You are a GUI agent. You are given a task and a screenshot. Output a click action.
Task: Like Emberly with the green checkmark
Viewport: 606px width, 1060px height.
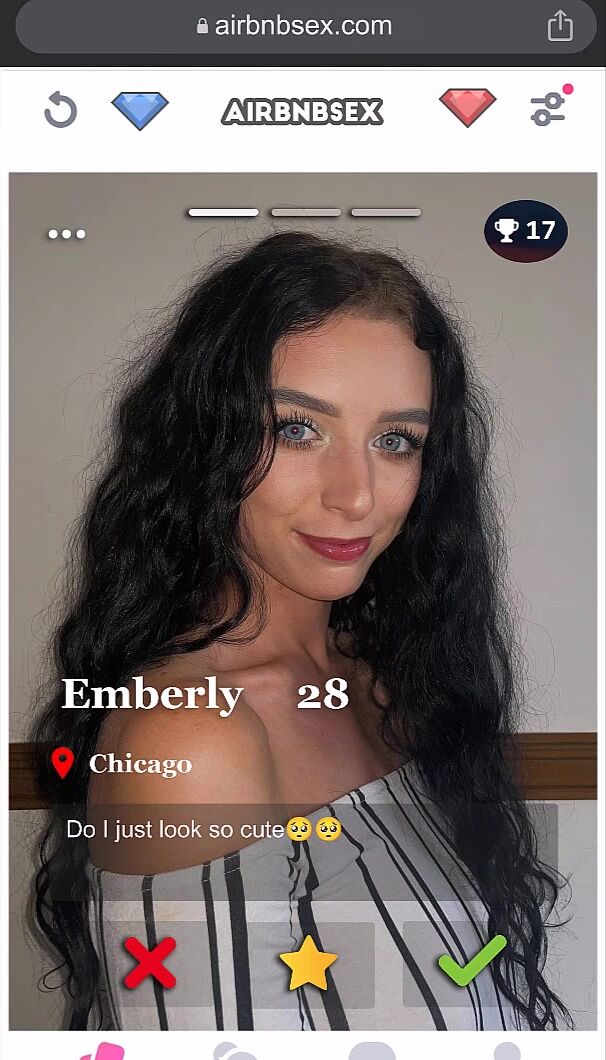coord(472,961)
